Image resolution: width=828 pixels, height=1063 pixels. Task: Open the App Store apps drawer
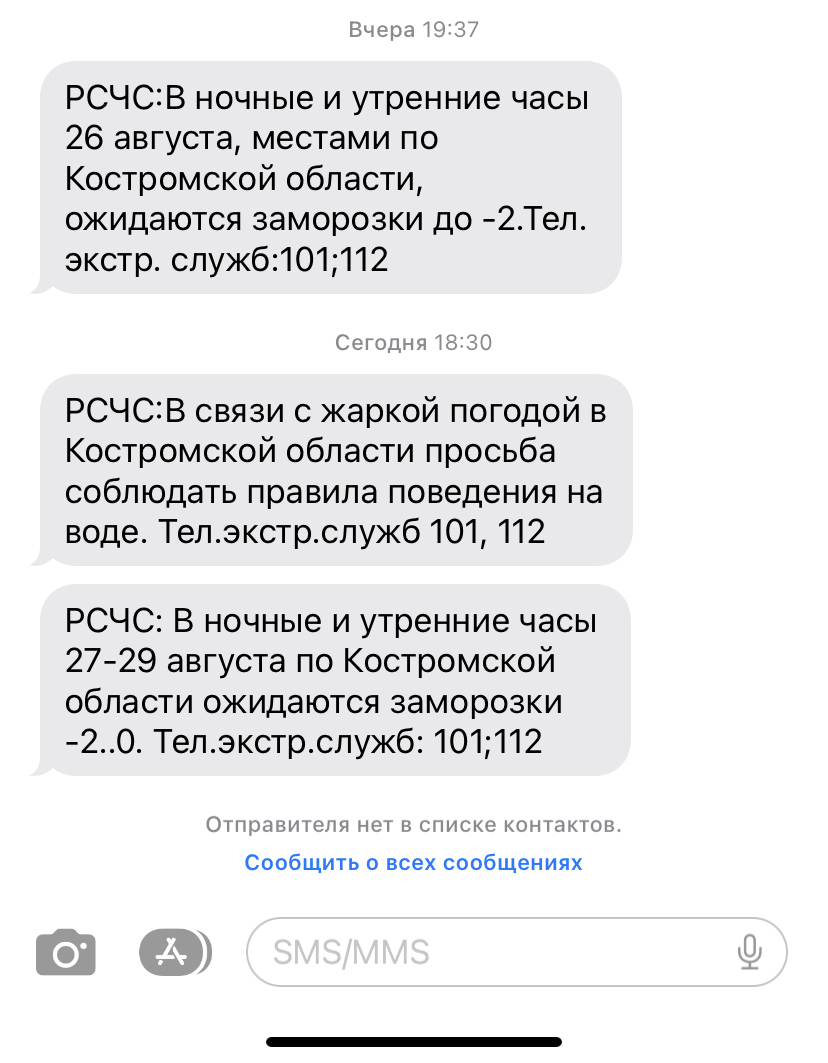[x=172, y=951]
